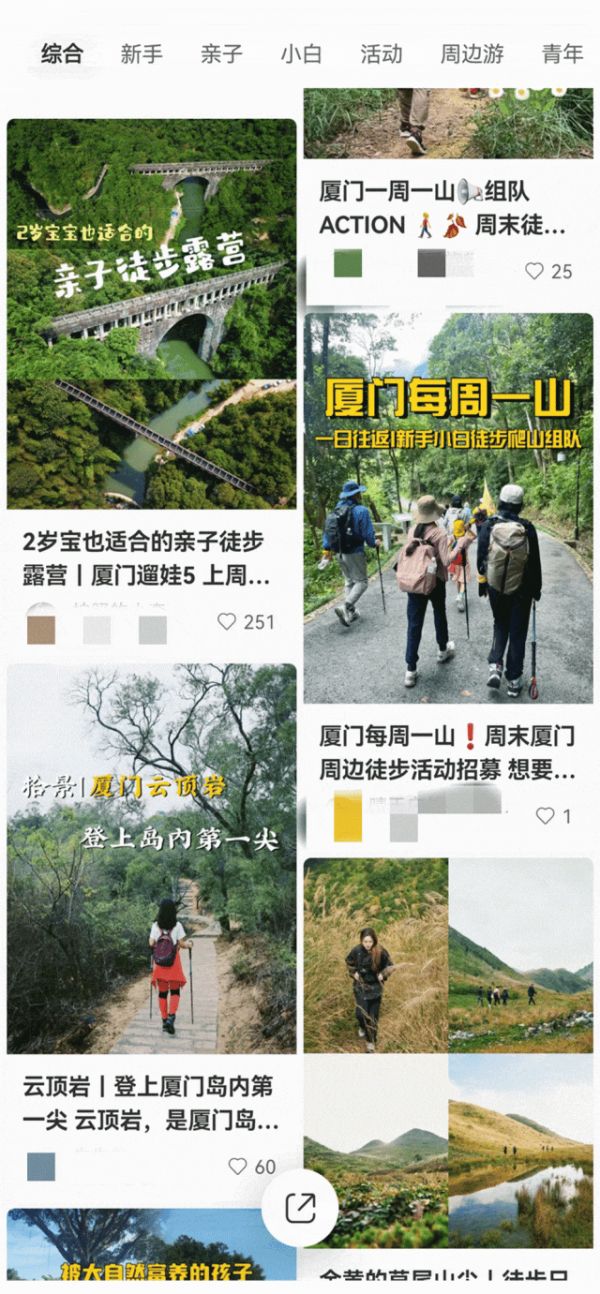The image size is (600, 1294).
Task: Switch to the 周边游 tab
Action: coord(472,54)
